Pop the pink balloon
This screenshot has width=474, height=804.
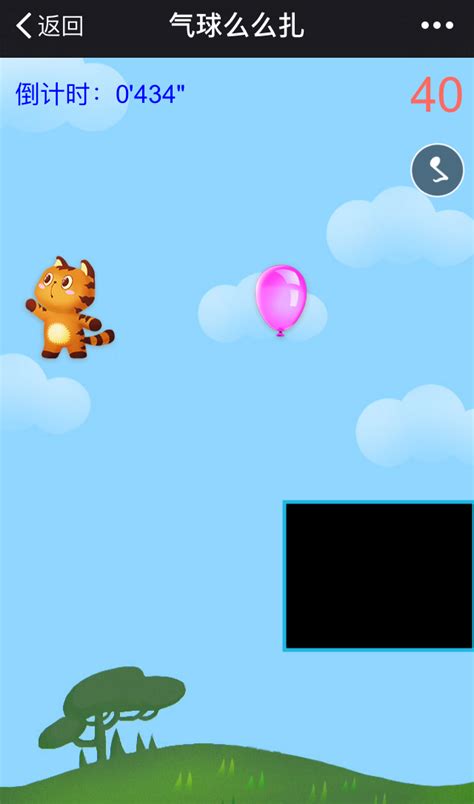coord(281,300)
